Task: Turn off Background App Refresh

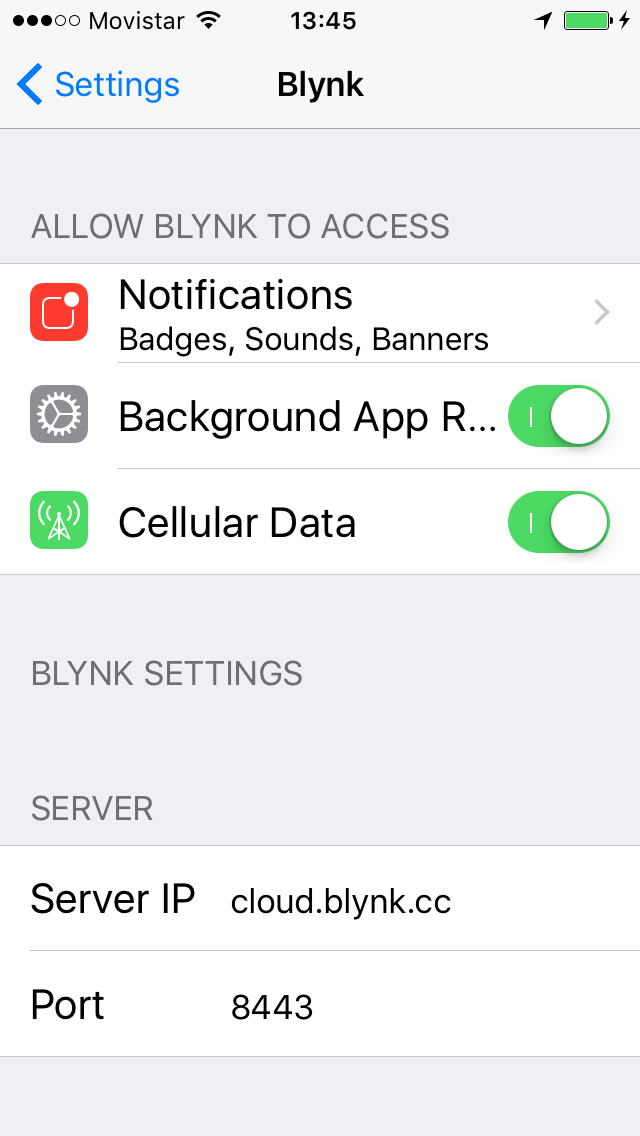Action: click(558, 416)
